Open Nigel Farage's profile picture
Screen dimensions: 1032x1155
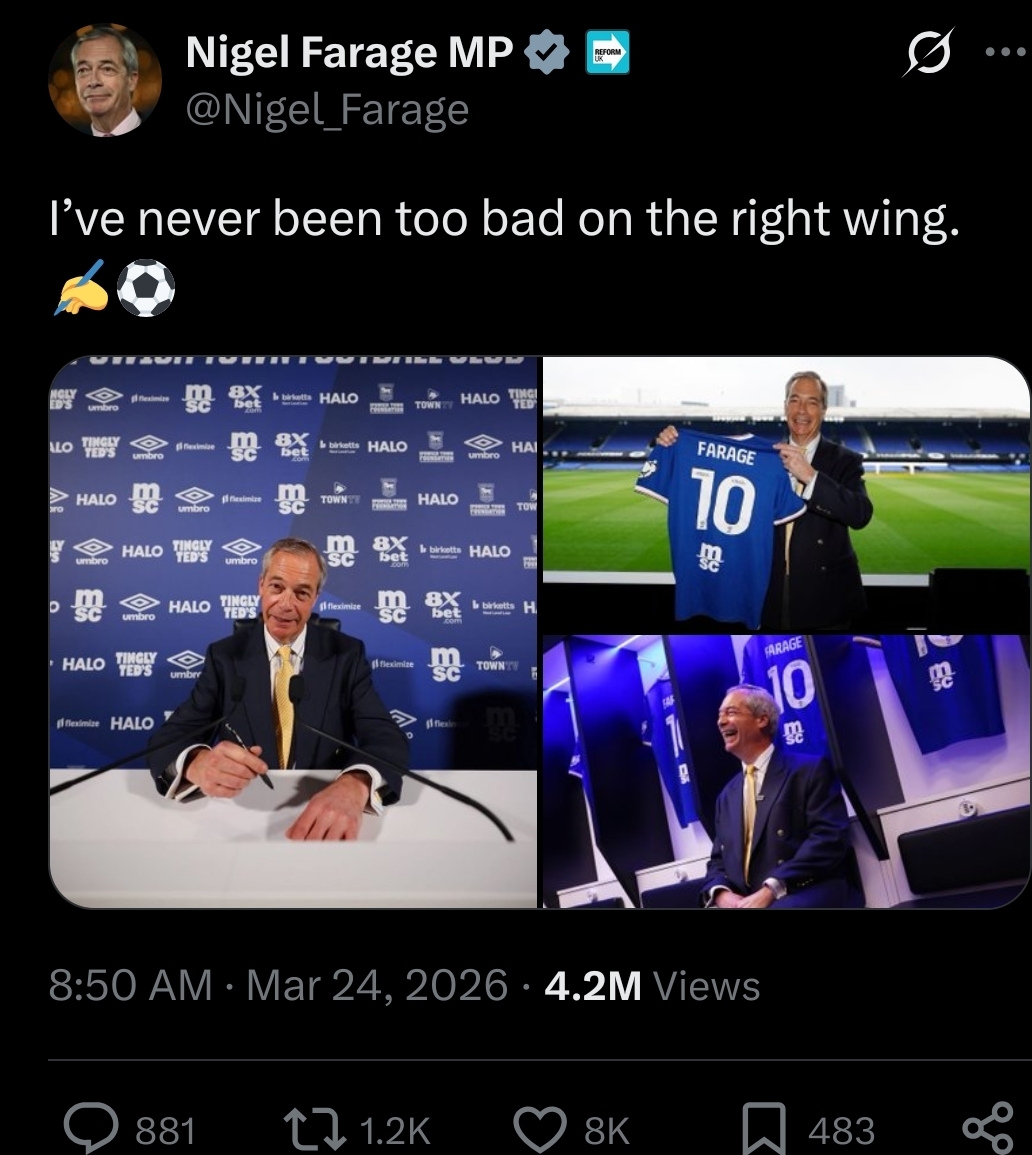(x=105, y=80)
